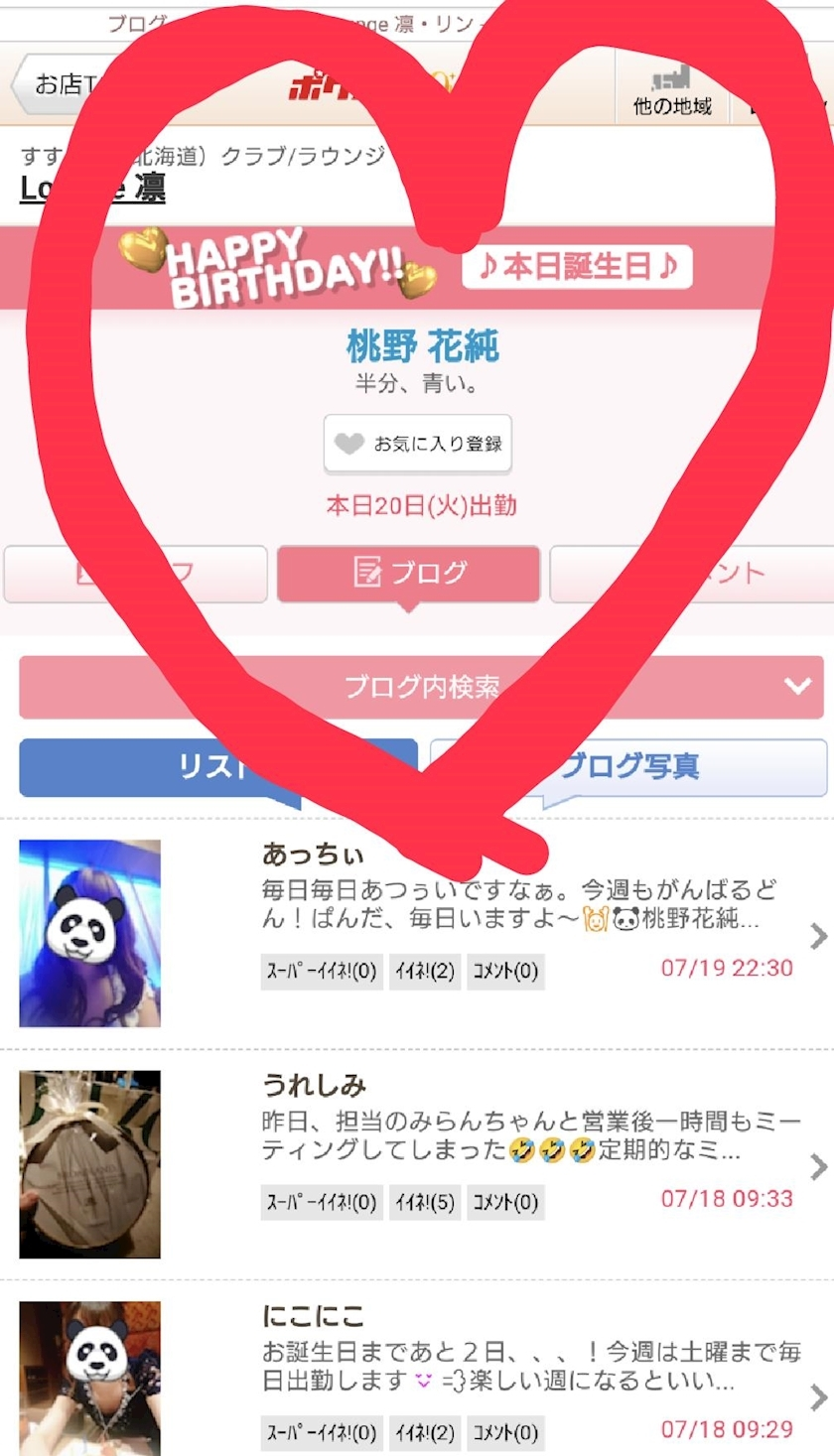This screenshot has height=1456, width=834.
Task: Add to favorites with お気に入り登録
Action: click(x=418, y=444)
